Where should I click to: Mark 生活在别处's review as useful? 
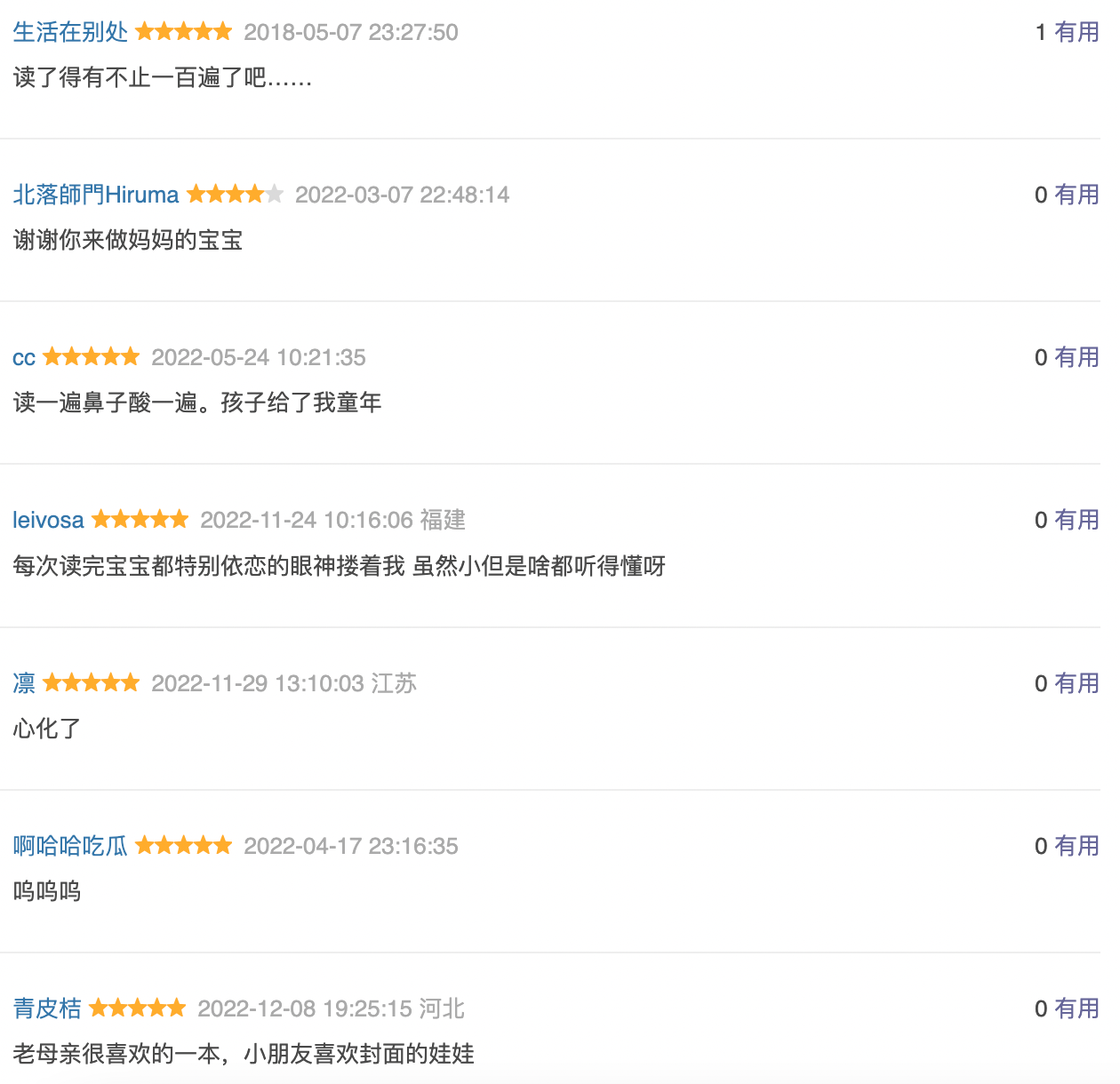[x=1076, y=33]
